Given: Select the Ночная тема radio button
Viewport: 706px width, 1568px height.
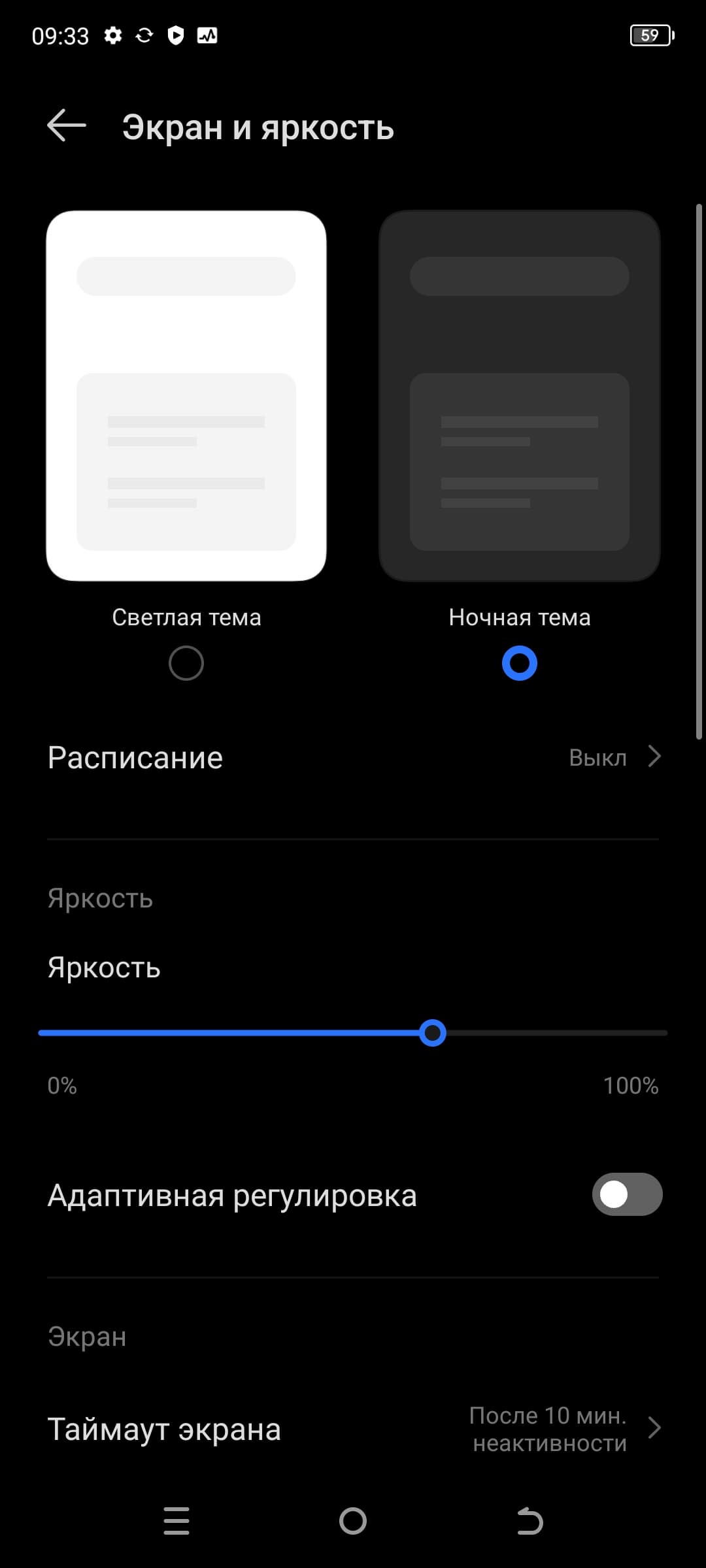Looking at the screenshot, I should (520, 663).
